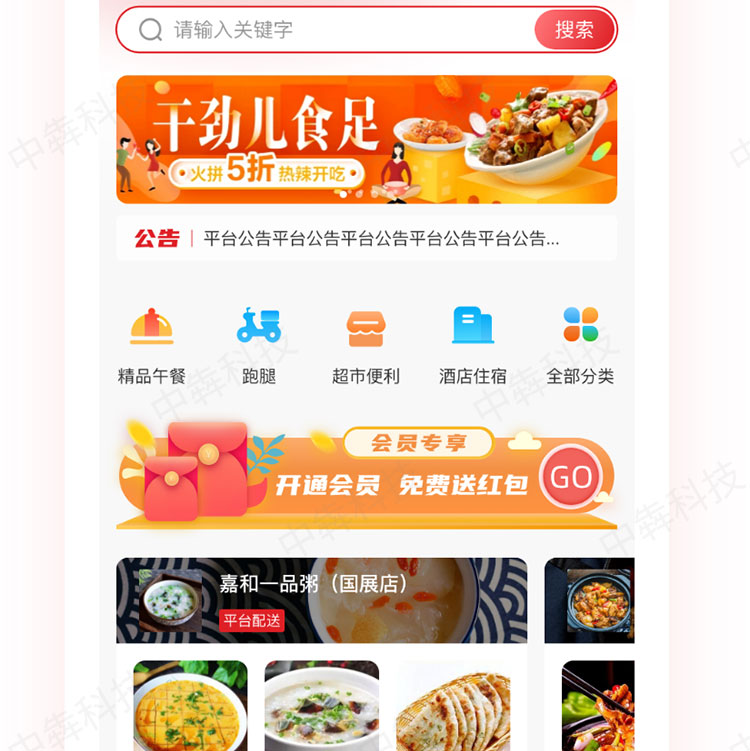Open the 干劲儿食足 promotional banner
Viewport: 750px width, 751px height.
(366, 139)
